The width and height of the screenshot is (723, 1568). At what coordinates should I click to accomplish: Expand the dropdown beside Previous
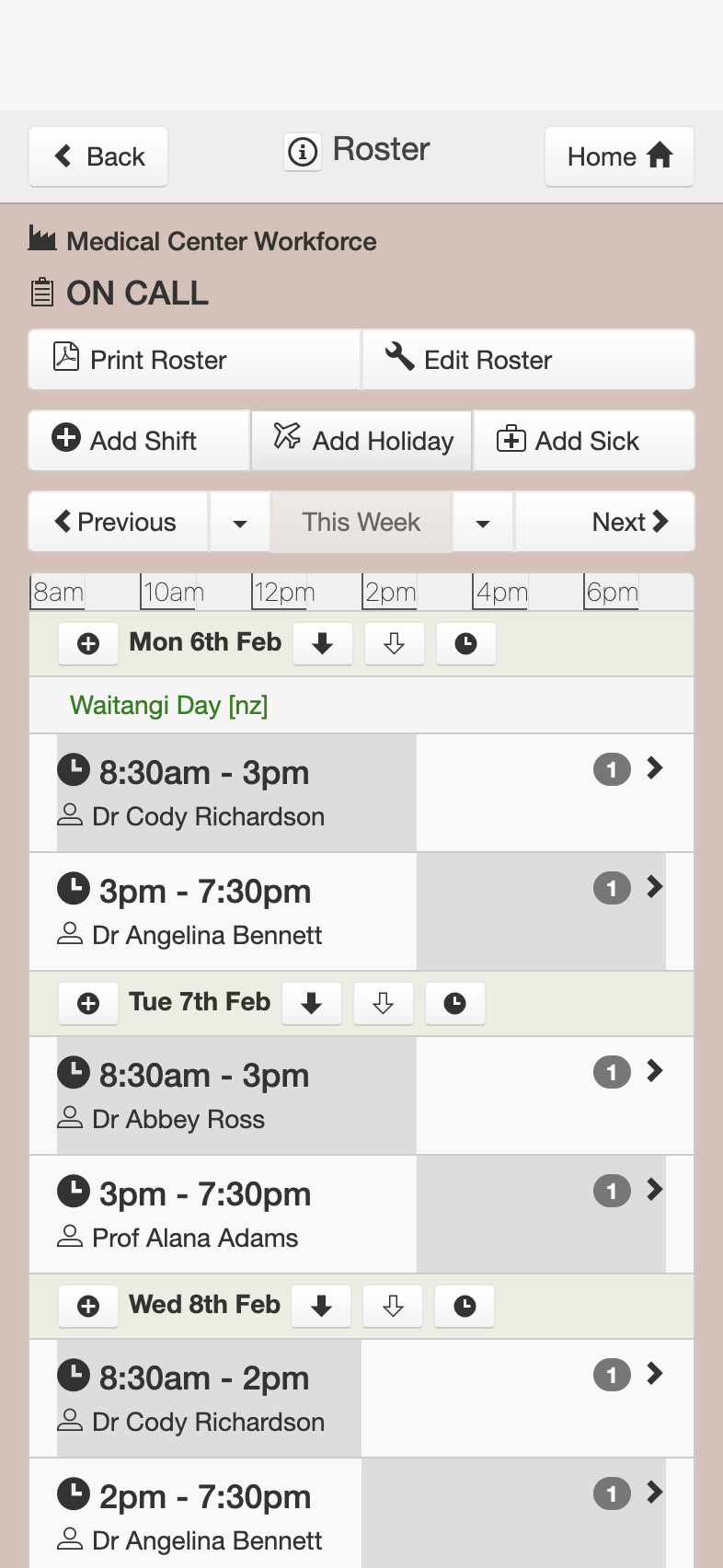[x=240, y=522]
